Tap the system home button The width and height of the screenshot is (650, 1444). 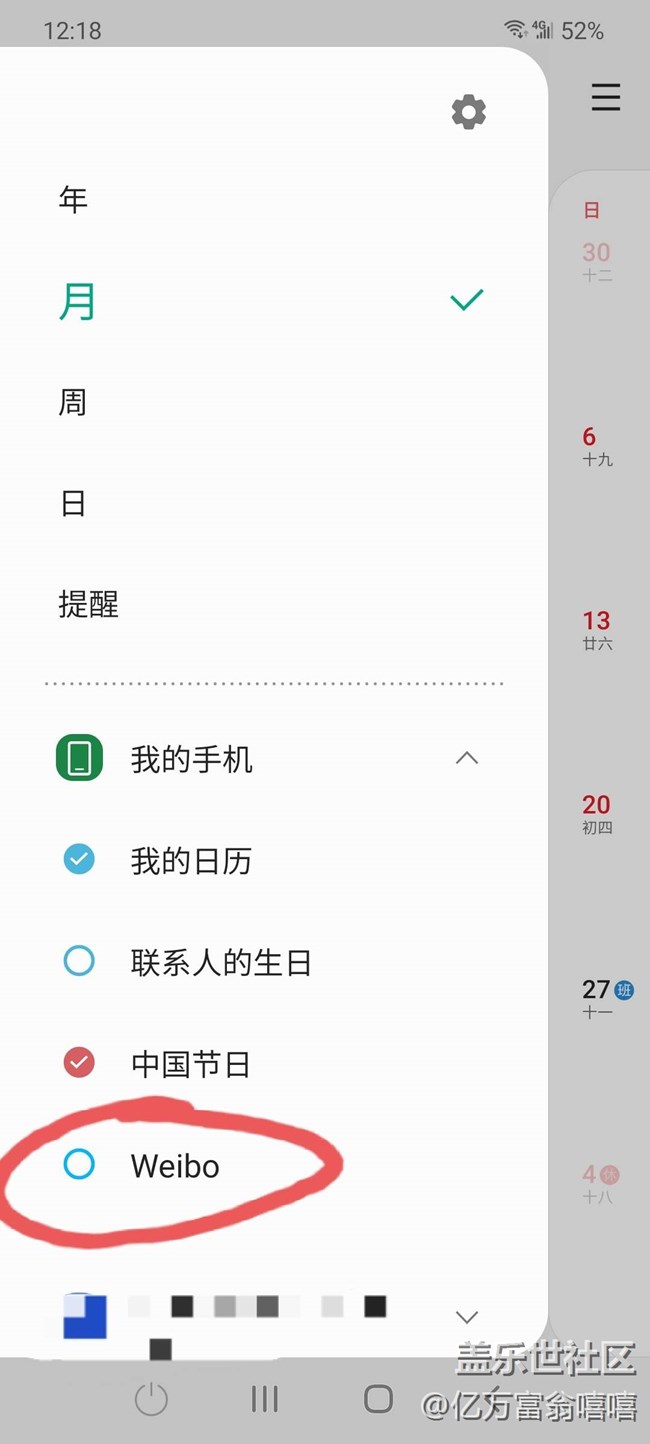coord(378,1398)
